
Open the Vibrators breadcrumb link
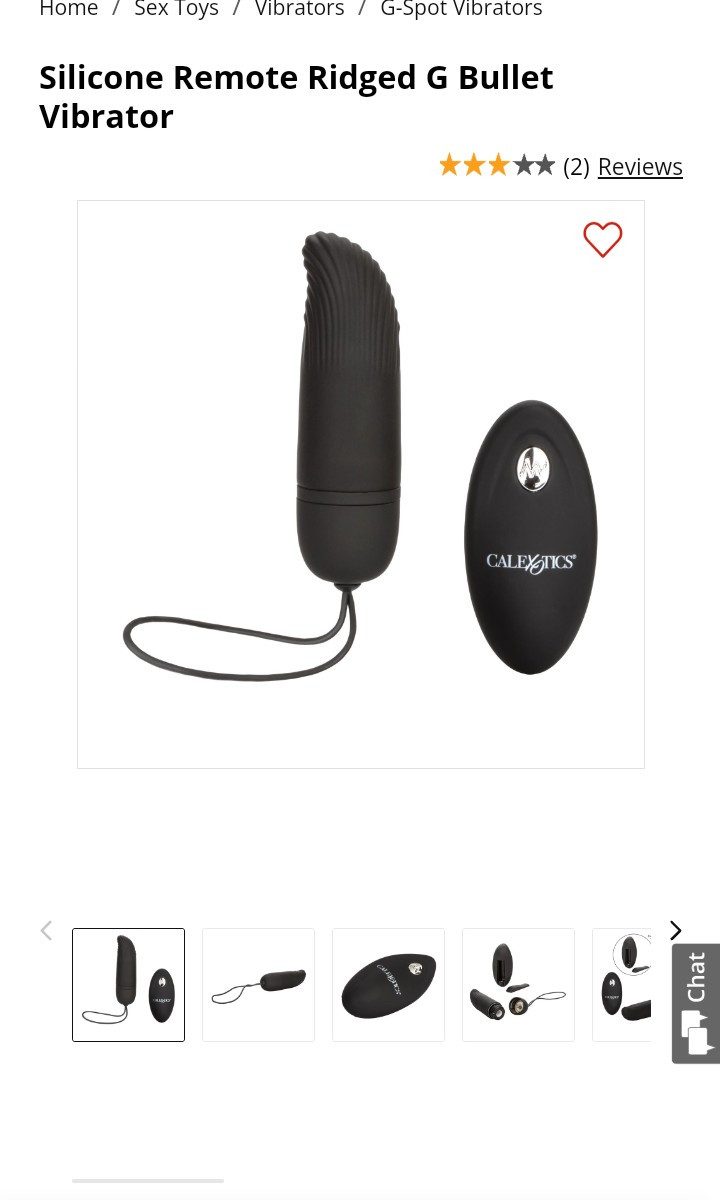pos(299,10)
